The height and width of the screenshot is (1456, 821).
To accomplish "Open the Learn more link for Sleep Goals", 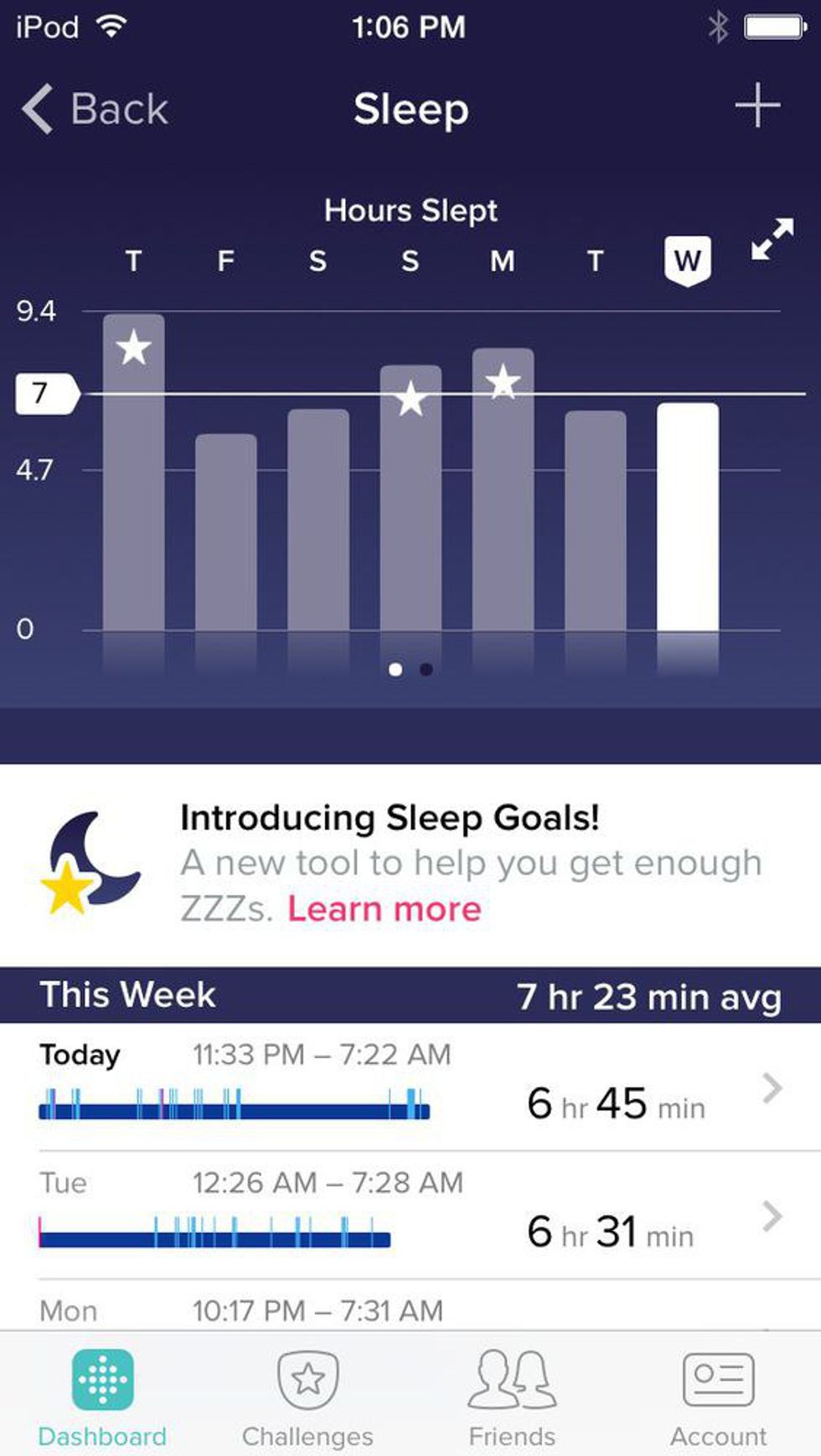I will pyautogui.click(x=385, y=909).
